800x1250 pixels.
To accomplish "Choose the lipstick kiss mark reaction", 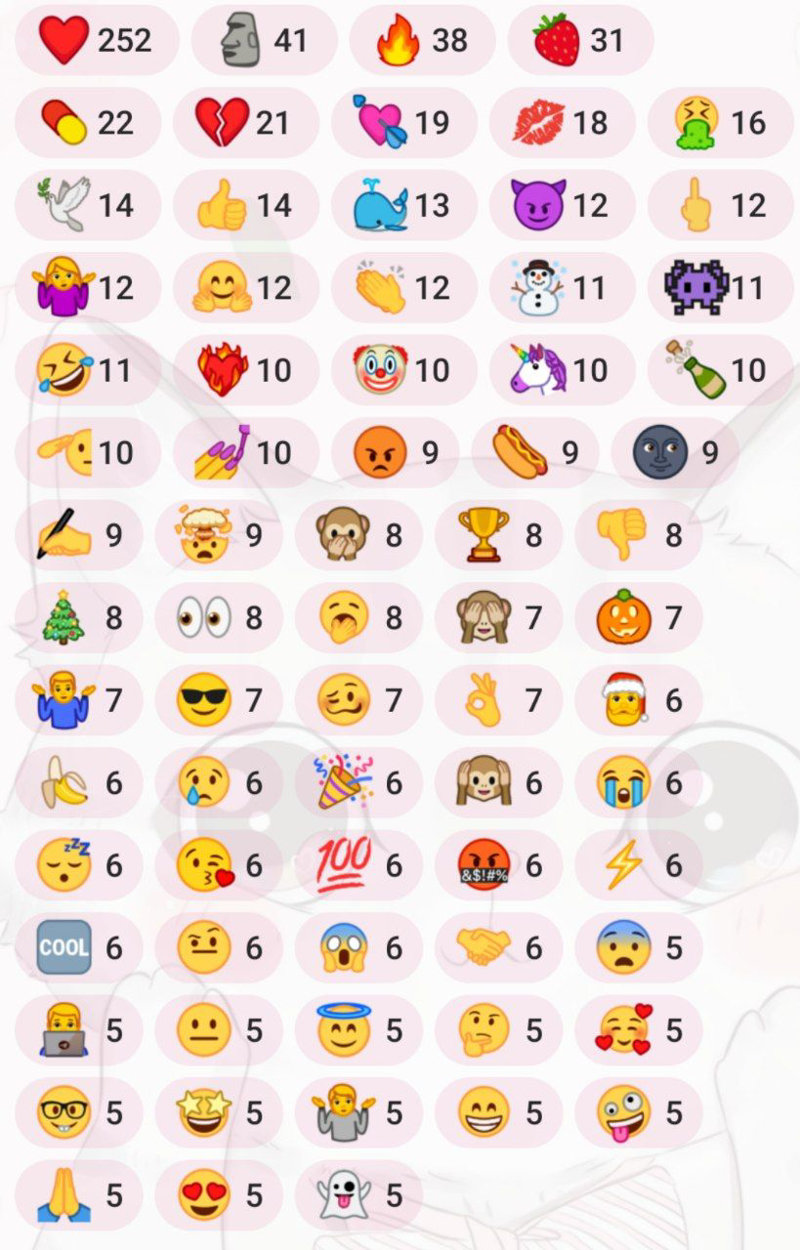I will (562, 123).
